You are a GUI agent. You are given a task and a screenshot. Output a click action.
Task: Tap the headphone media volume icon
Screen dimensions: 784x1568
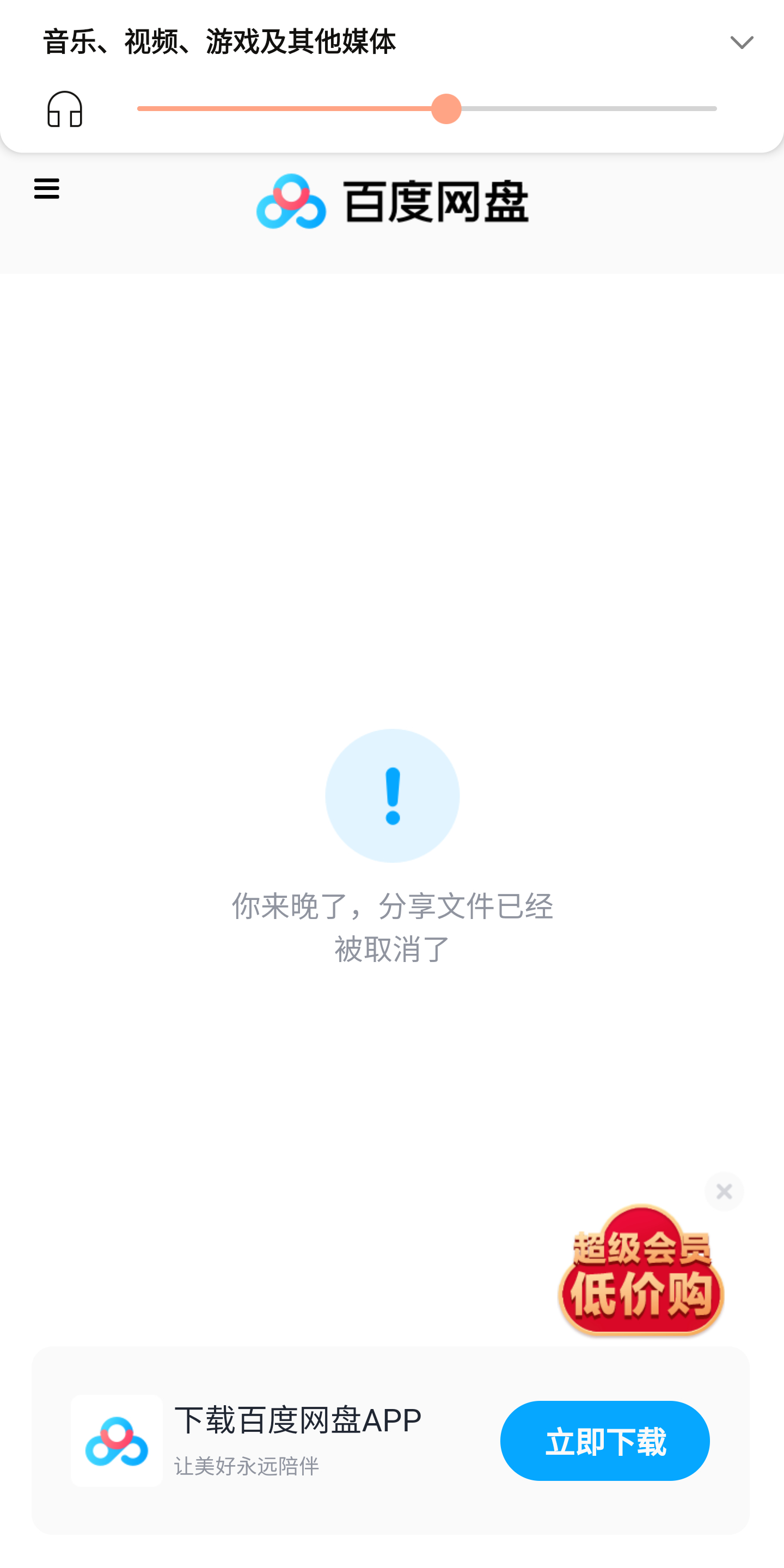[65, 109]
